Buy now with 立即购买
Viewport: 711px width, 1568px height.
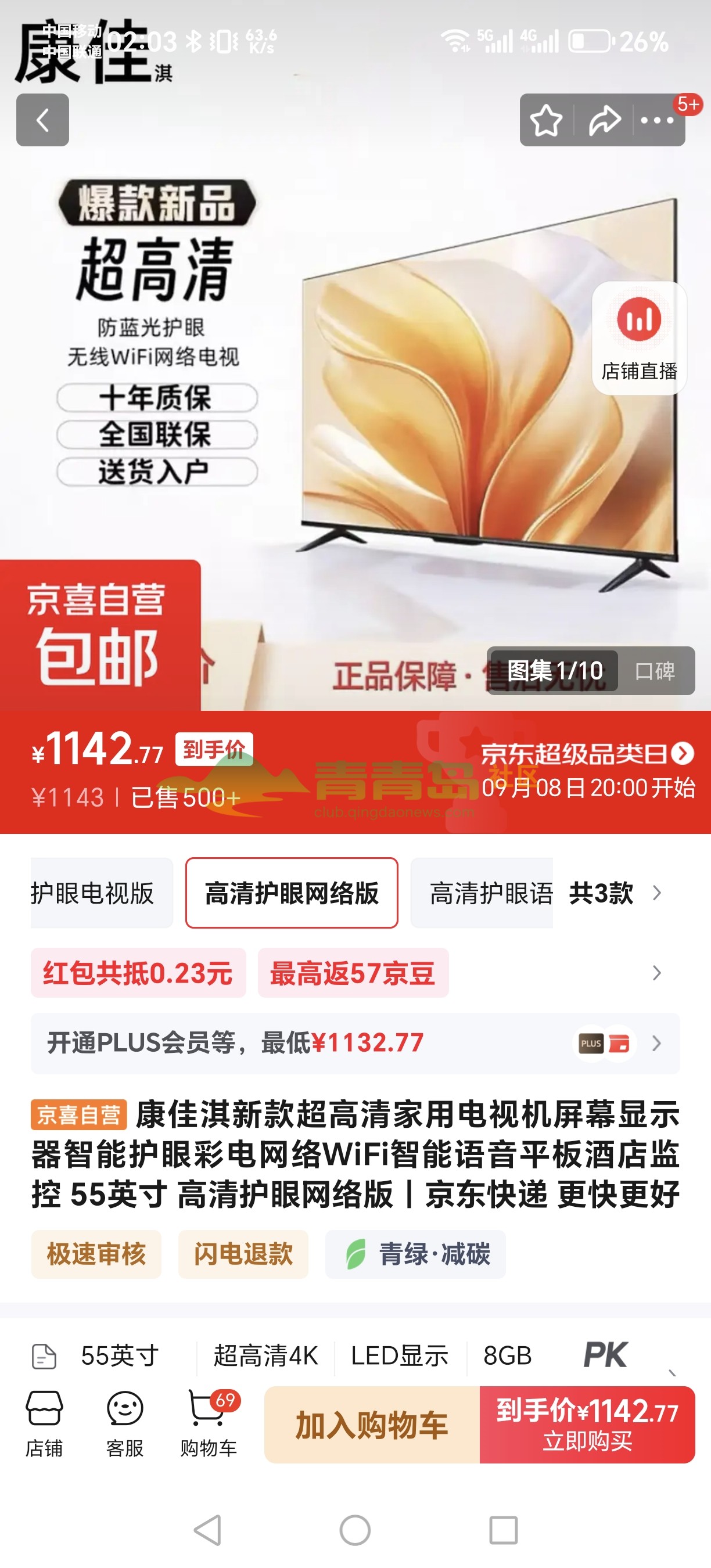click(x=587, y=1425)
